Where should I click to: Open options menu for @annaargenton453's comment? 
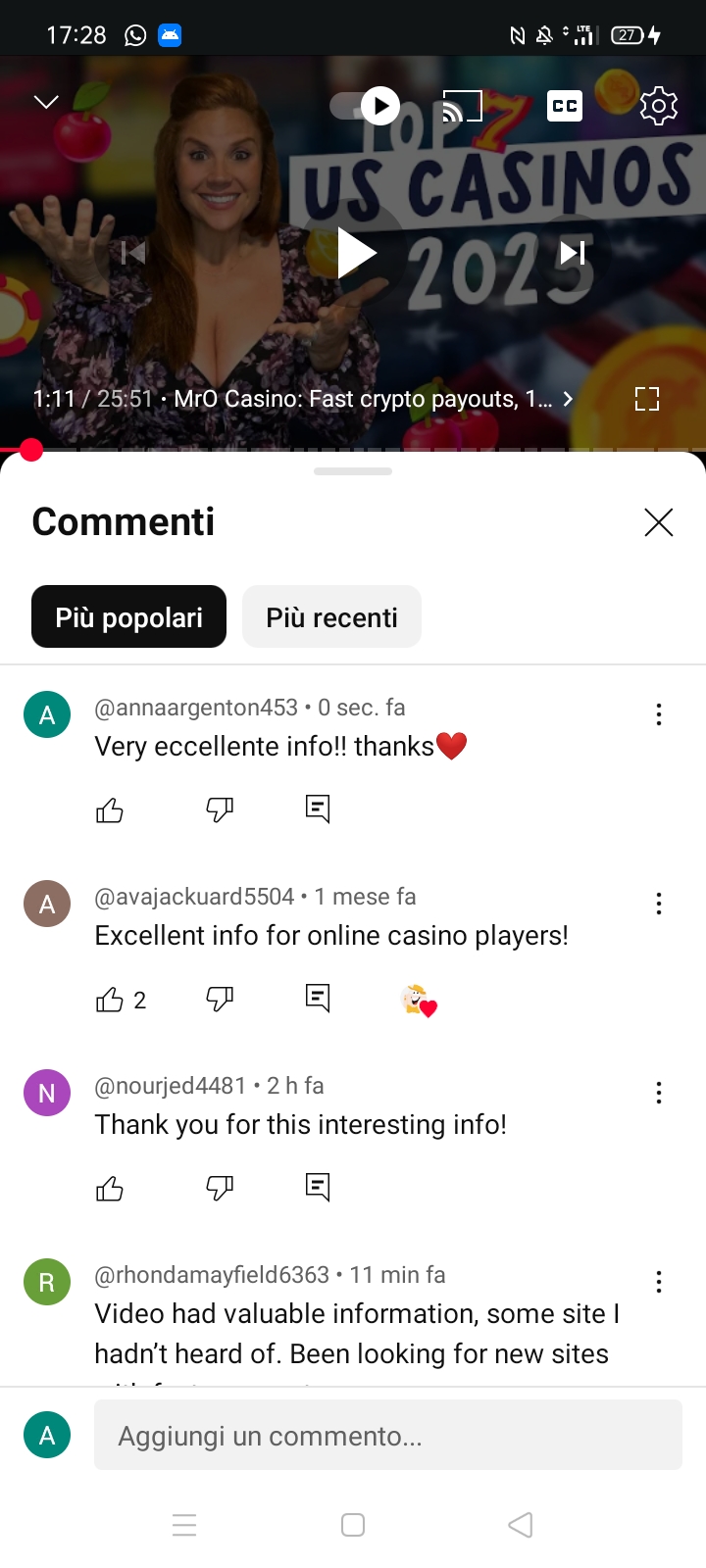click(658, 714)
